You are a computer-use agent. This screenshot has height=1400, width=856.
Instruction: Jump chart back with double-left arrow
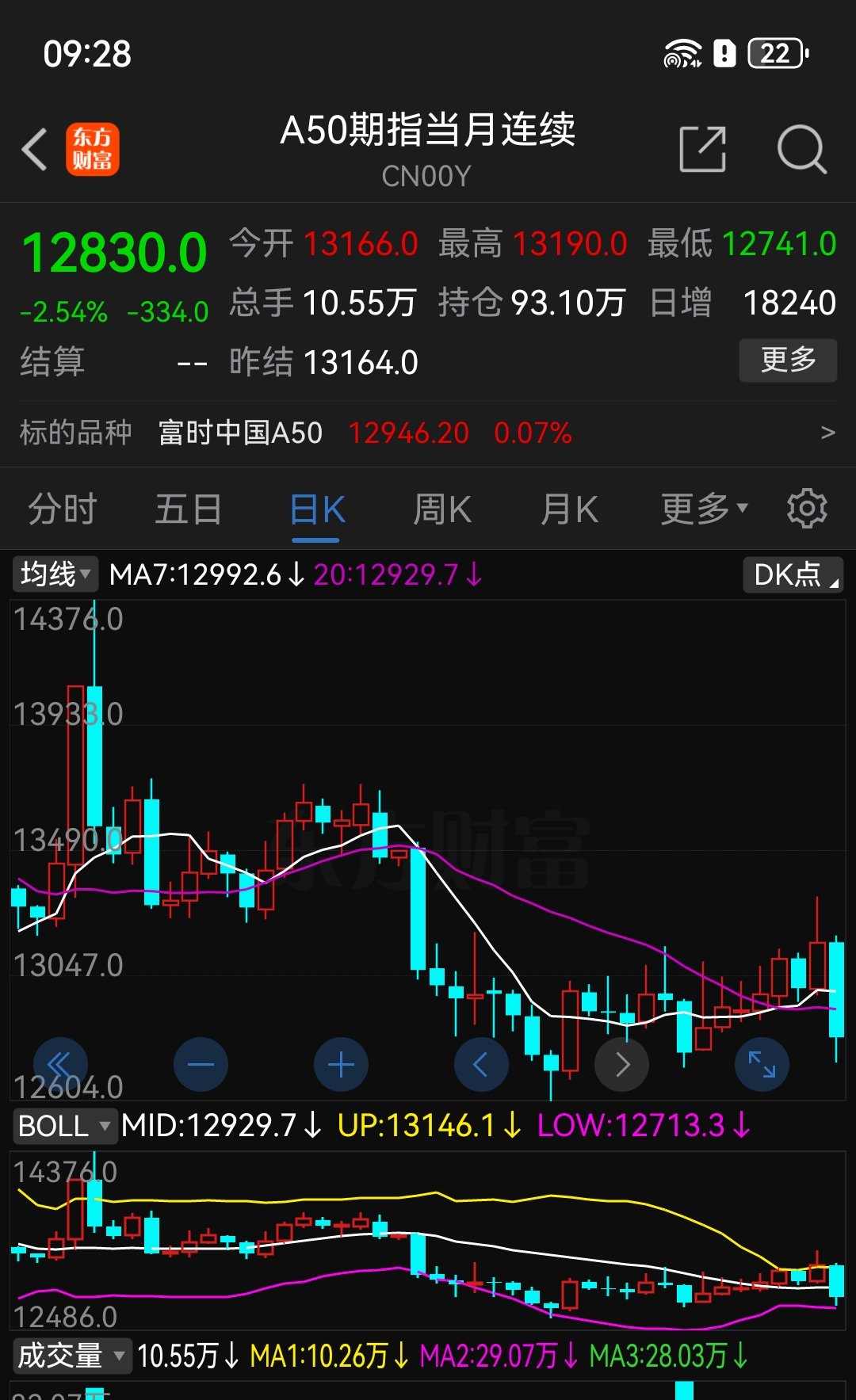click(60, 1064)
